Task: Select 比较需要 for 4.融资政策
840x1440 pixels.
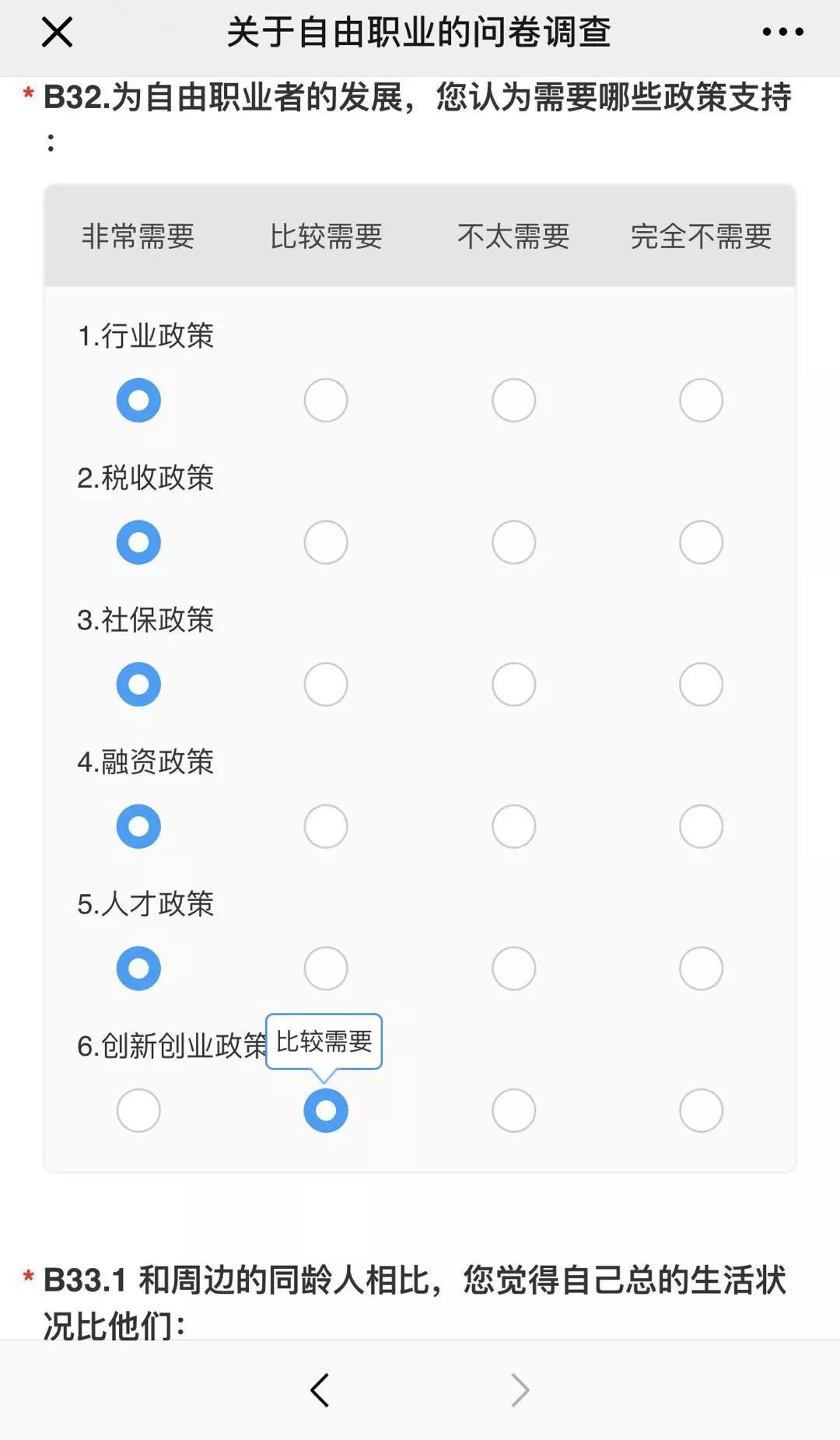Action: 326,826
